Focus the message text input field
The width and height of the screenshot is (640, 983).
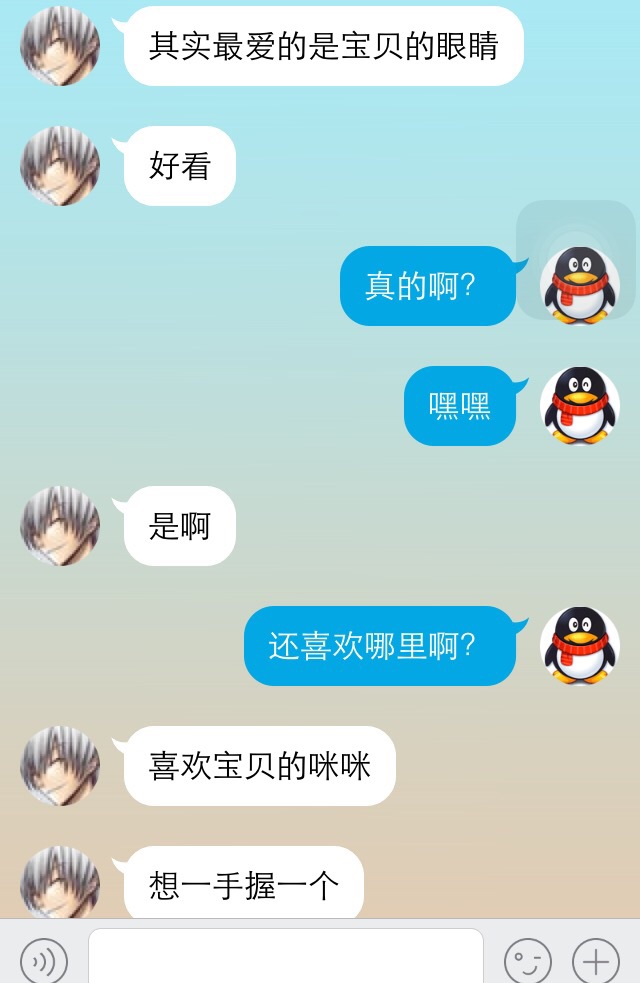pos(285,957)
